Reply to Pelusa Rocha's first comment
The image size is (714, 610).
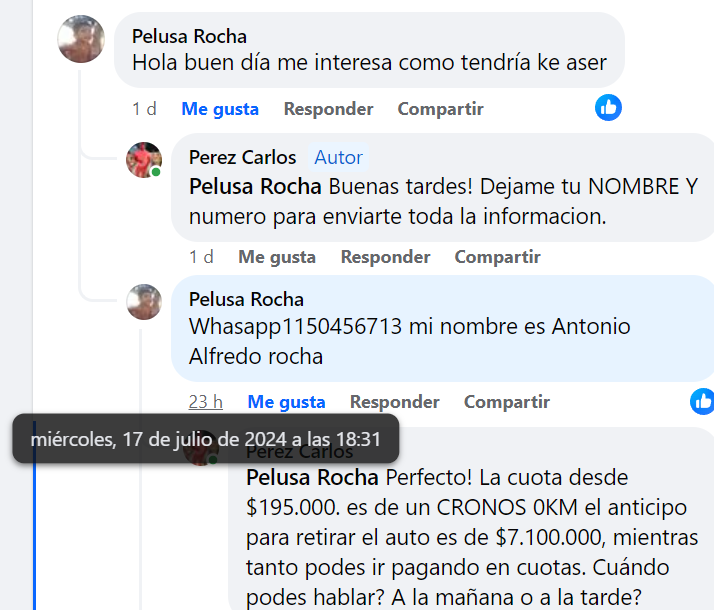328,109
